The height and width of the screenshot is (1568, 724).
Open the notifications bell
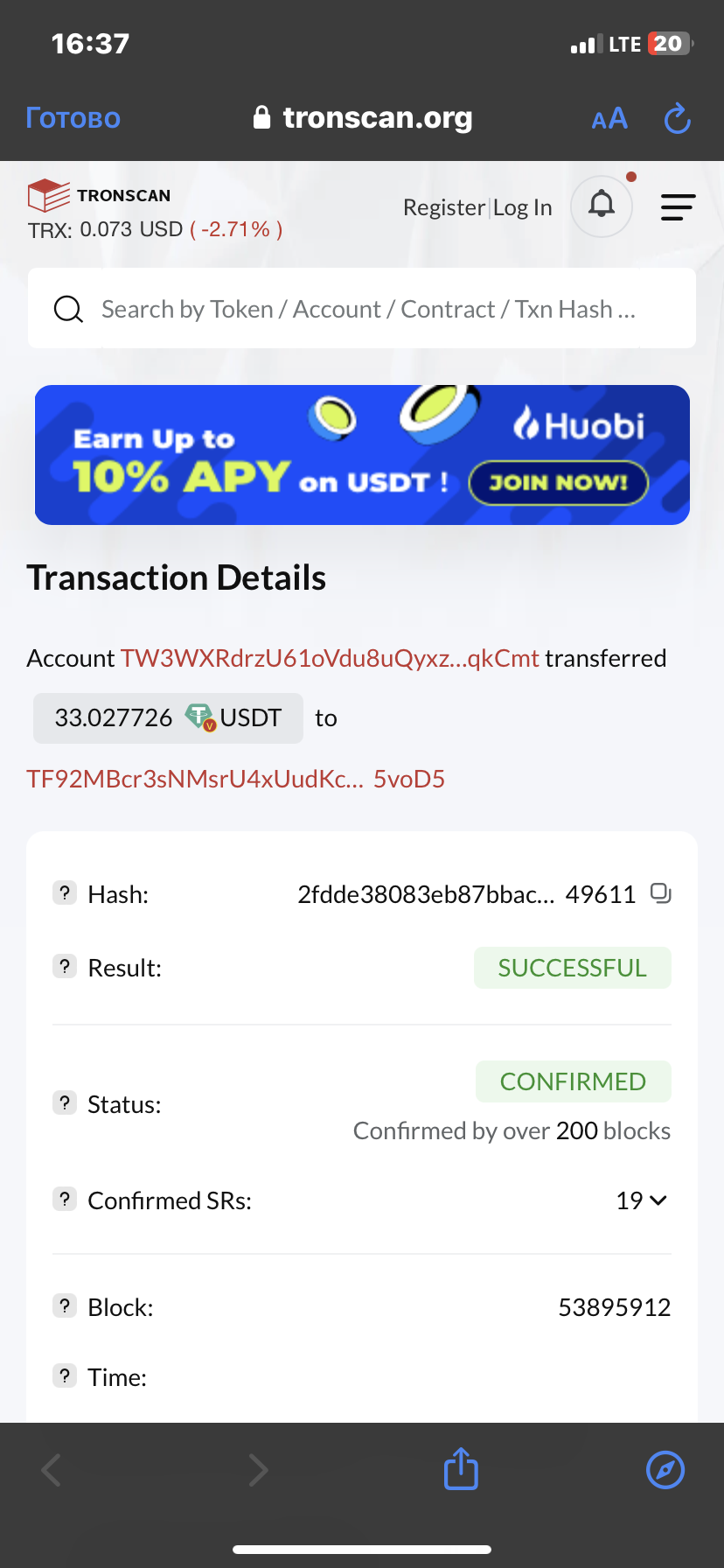[x=602, y=206]
